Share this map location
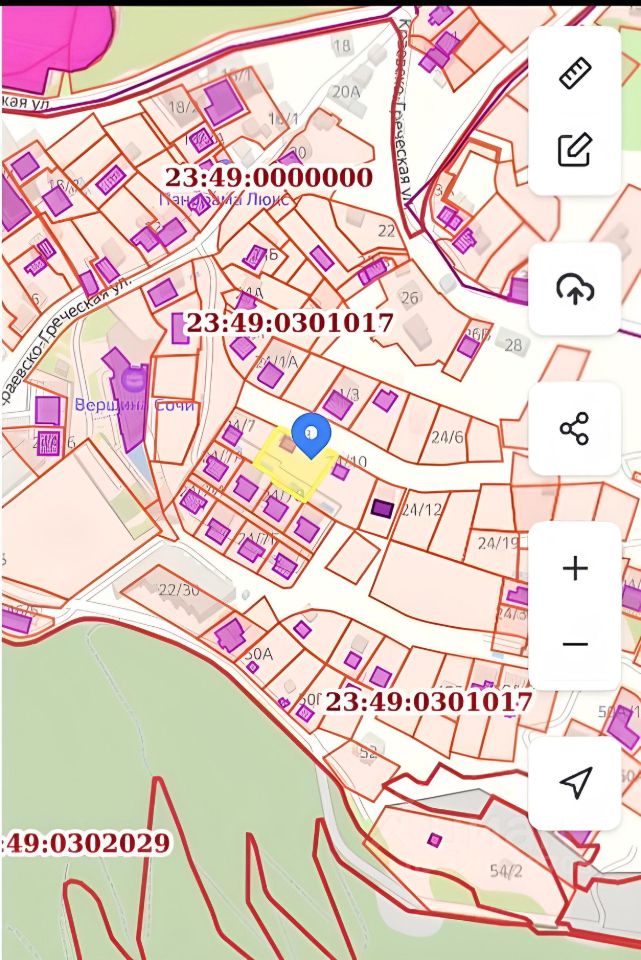This screenshot has width=641, height=960. click(575, 429)
